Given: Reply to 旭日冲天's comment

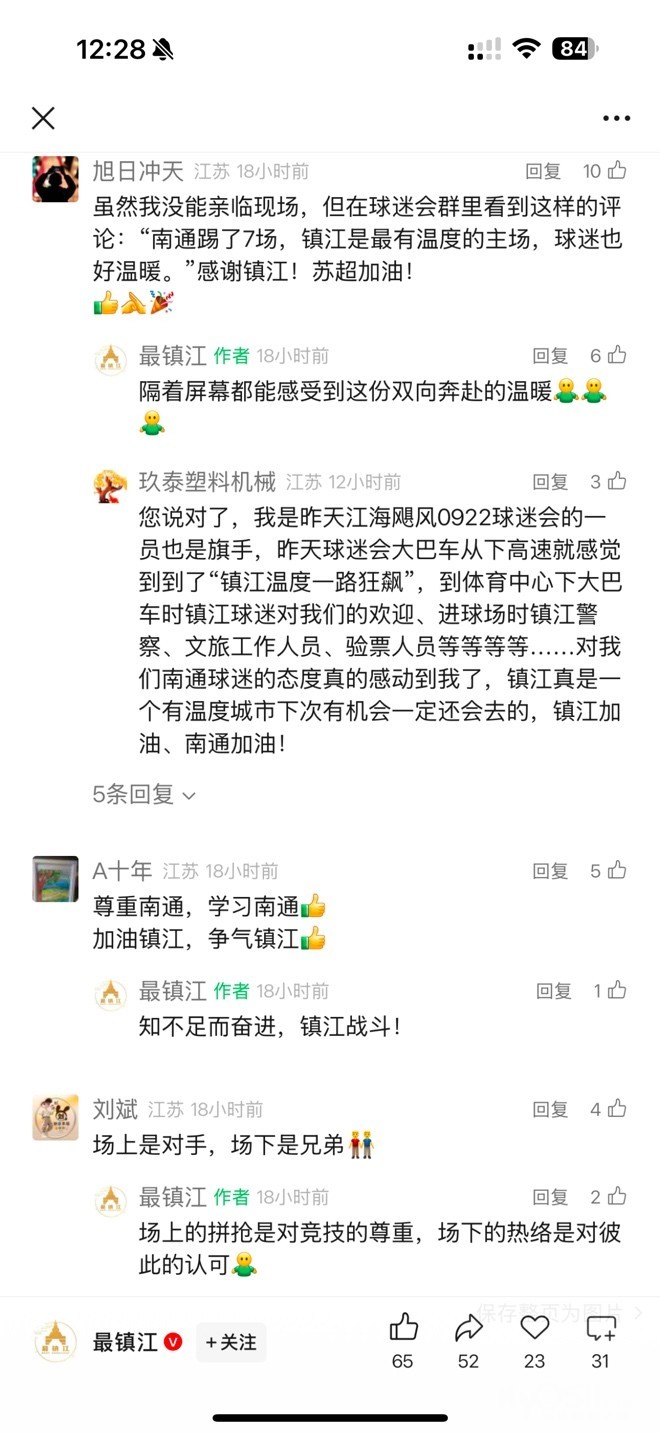Looking at the screenshot, I should 543,172.
